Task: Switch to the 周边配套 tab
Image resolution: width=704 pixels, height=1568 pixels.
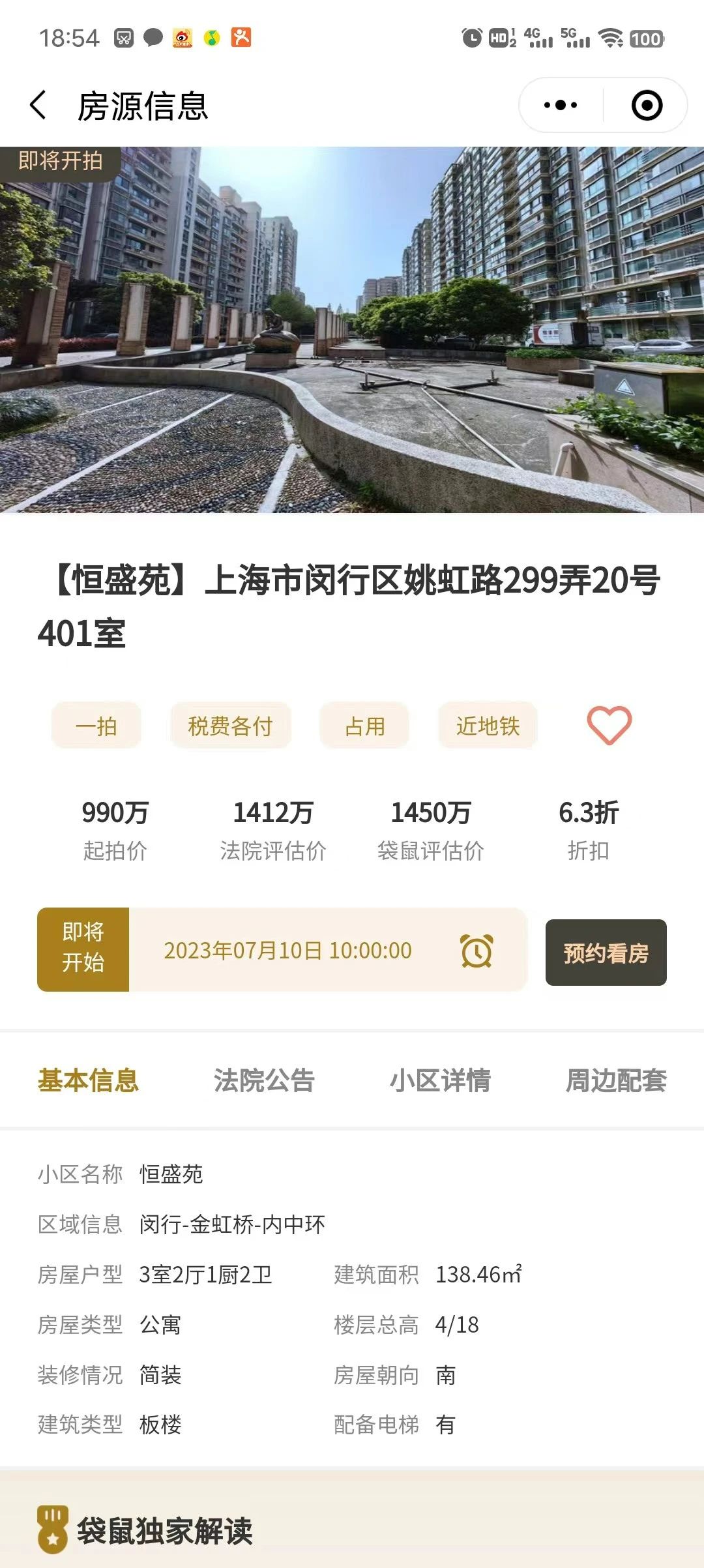Action: (616, 1080)
